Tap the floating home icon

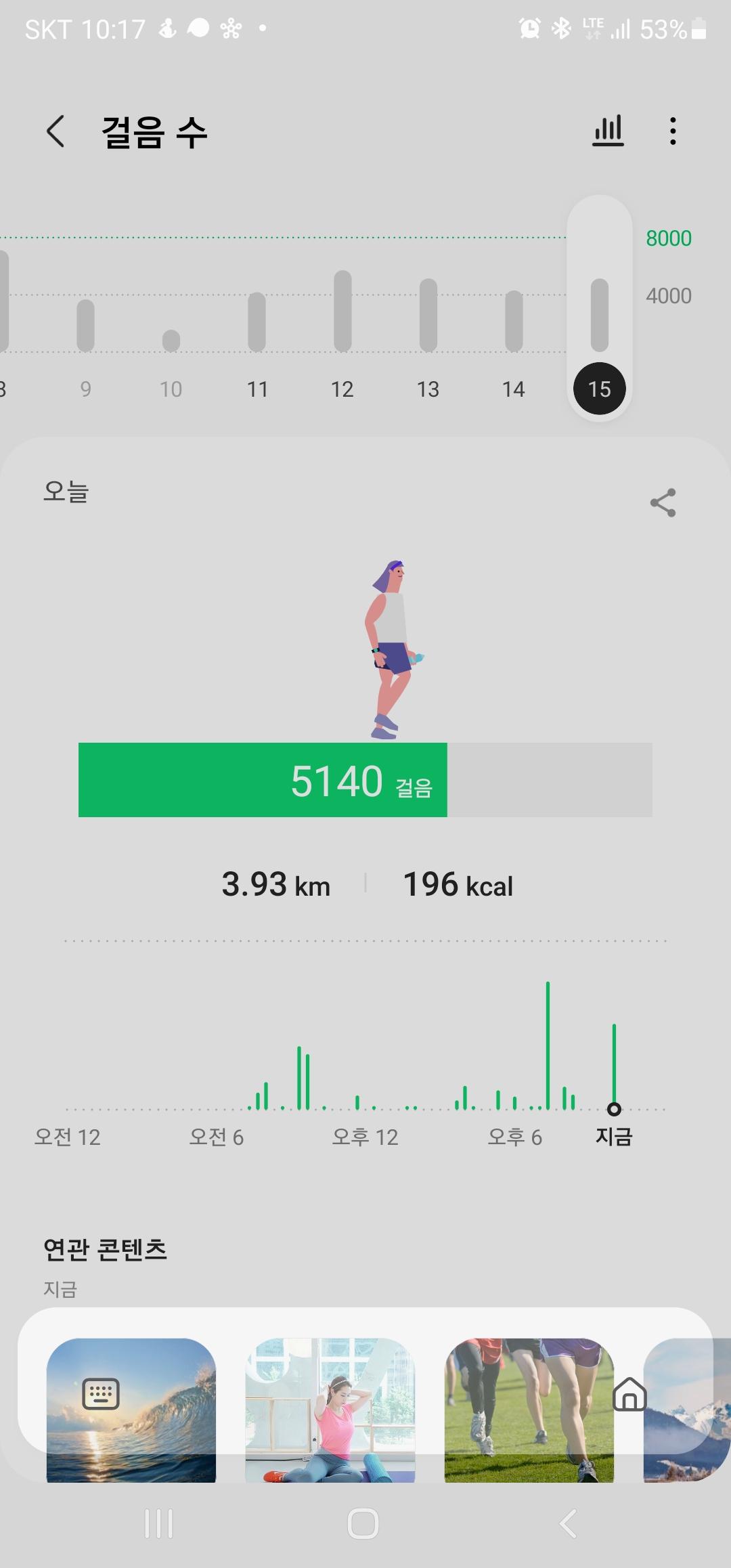629,1394
